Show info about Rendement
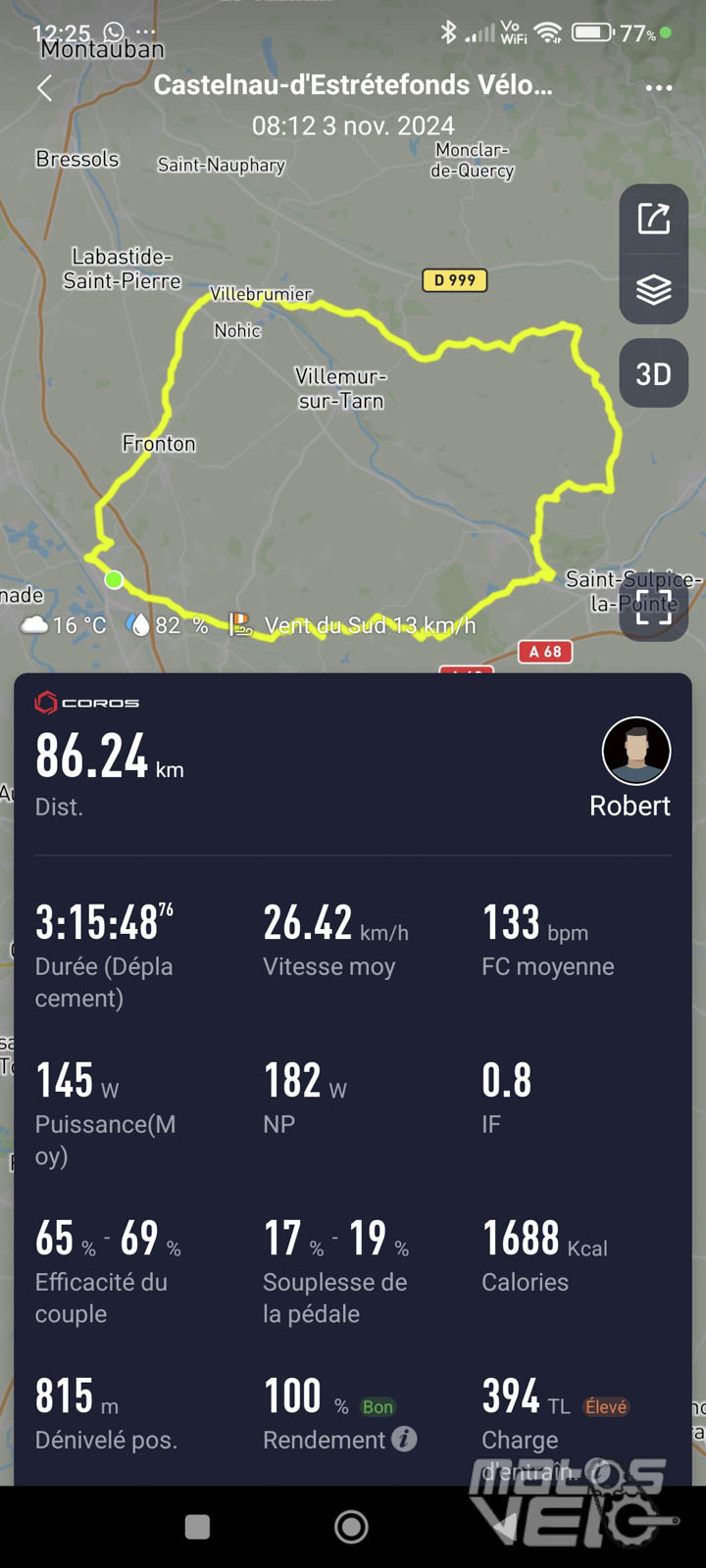Image resolution: width=706 pixels, height=1568 pixels. pos(404,1439)
